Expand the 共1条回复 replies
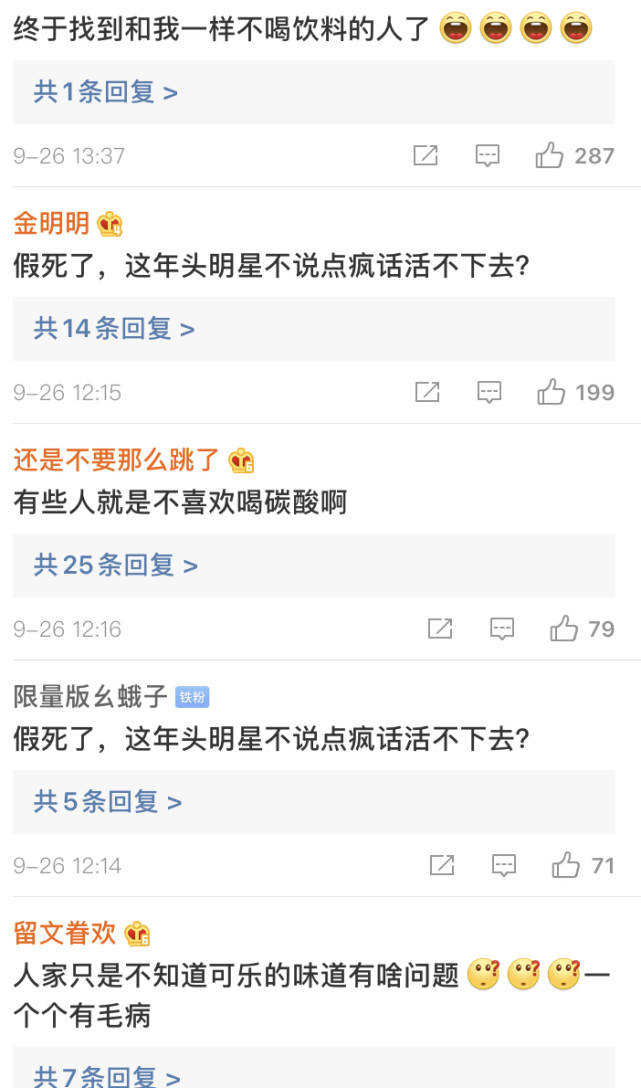The width and height of the screenshot is (641, 1088). point(106,93)
